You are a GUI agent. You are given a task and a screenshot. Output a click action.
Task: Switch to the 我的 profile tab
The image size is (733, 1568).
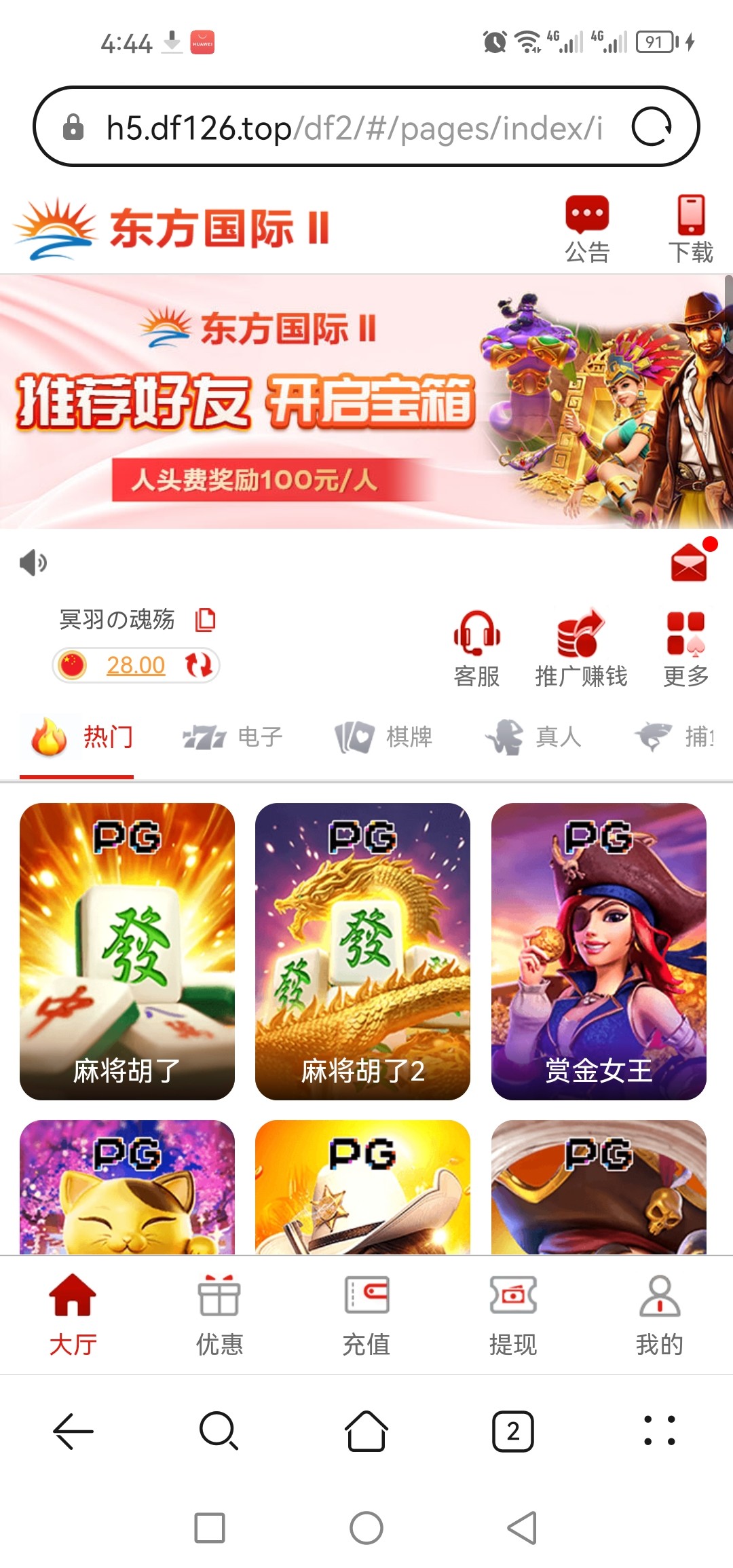tap(659, 1315)
